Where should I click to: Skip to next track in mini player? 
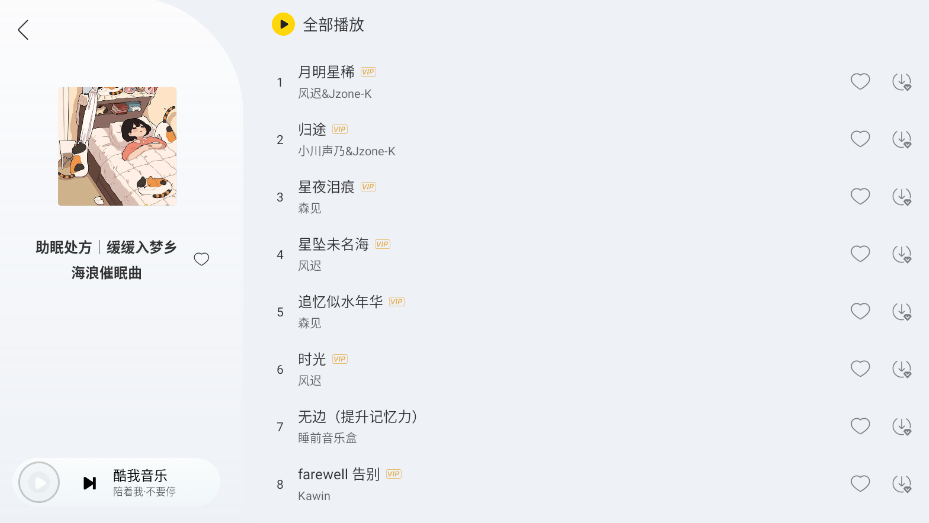90,483
